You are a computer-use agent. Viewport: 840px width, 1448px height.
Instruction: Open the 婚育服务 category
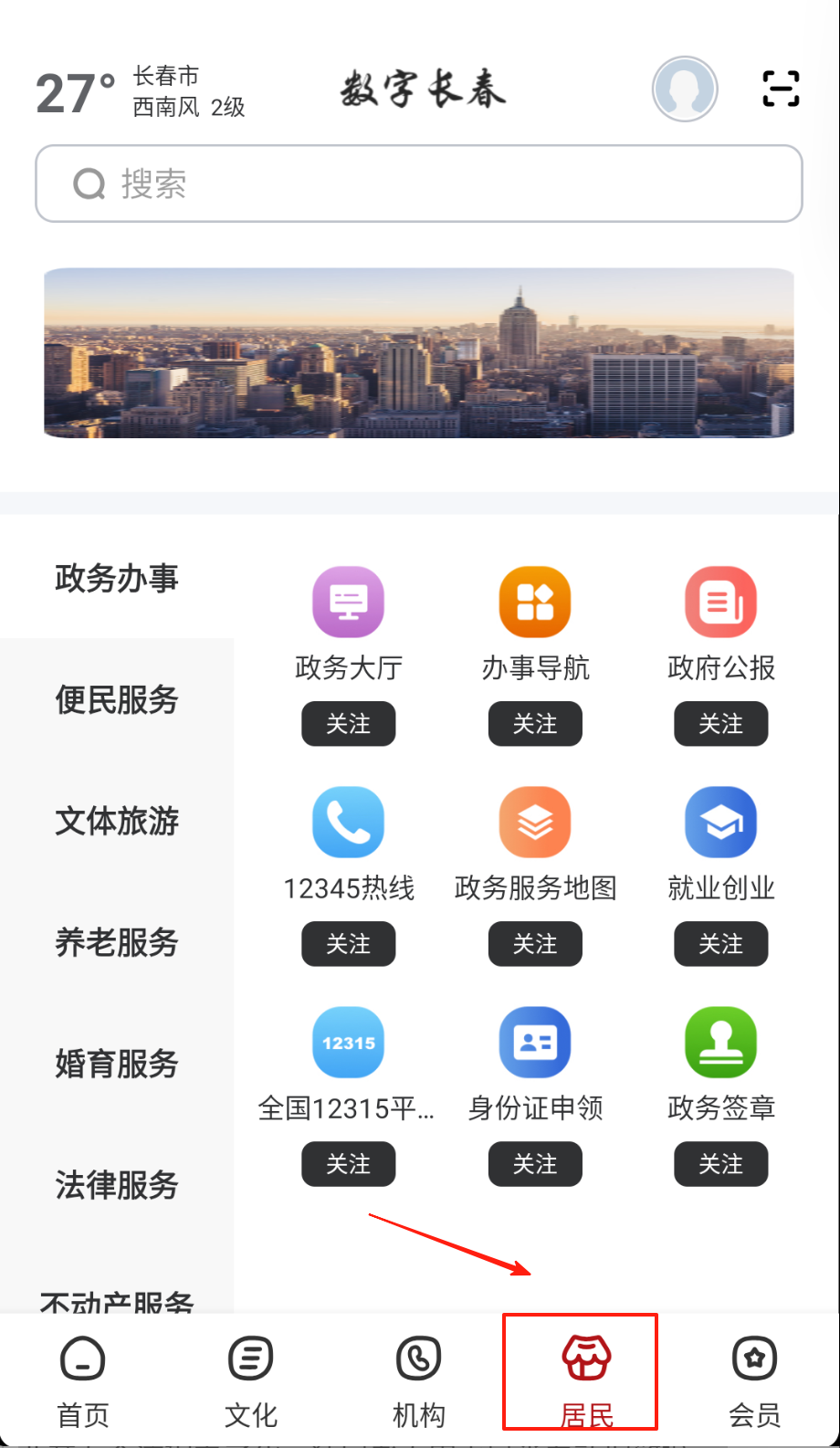point(117,1064)
